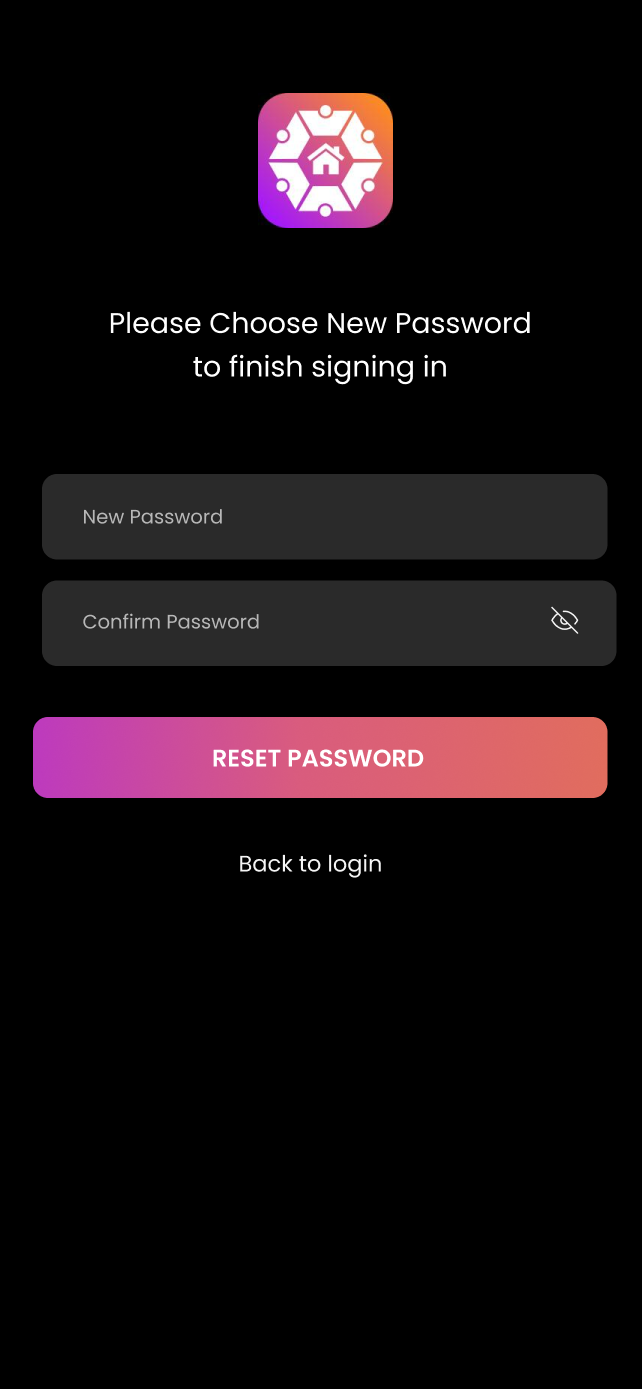This screenshot has height=1390, width=642.
Task: Focus the Confirm Password field
Action: [x=329, y=623]
